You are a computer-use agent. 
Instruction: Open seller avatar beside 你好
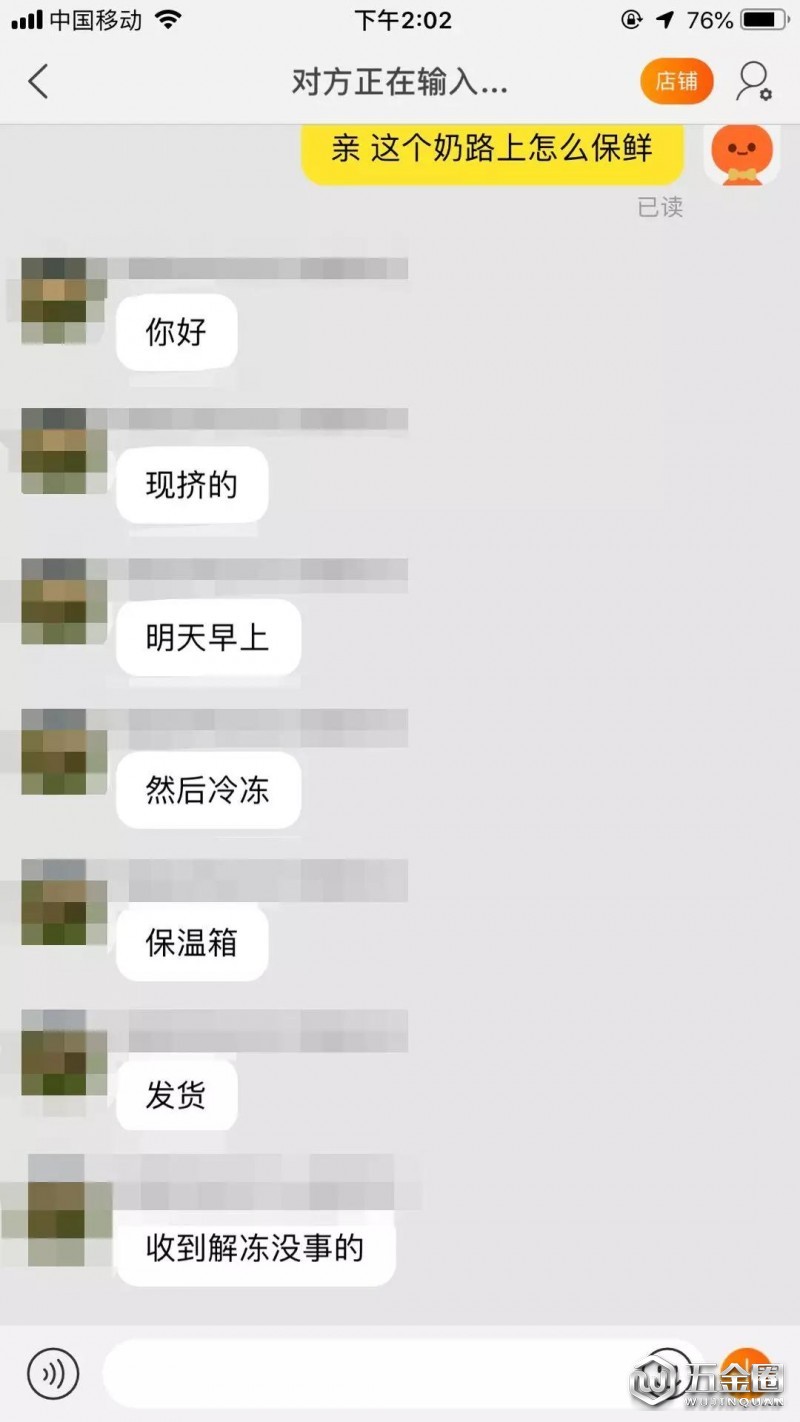coord(64,300)
